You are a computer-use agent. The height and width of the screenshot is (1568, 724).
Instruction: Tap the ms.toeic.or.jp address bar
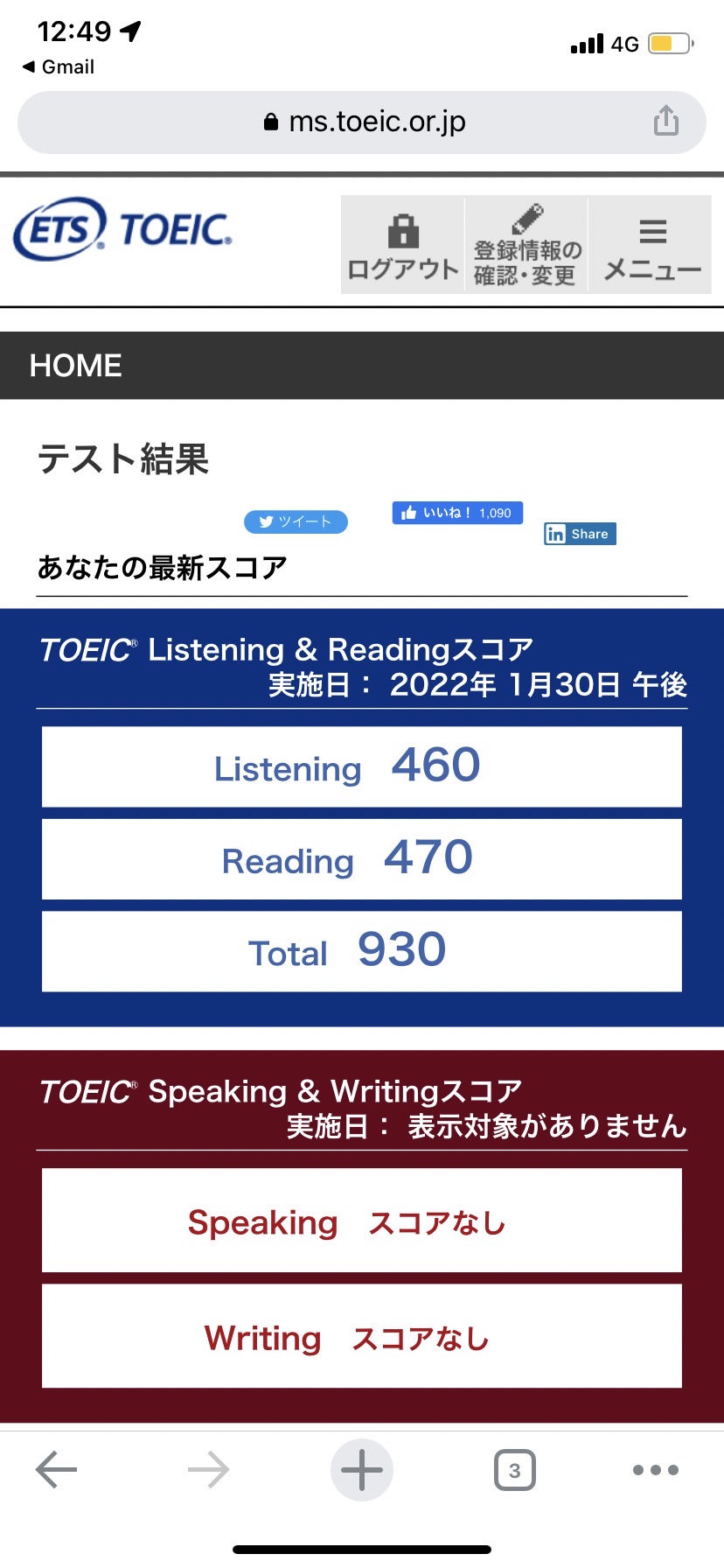click(362, 122)
